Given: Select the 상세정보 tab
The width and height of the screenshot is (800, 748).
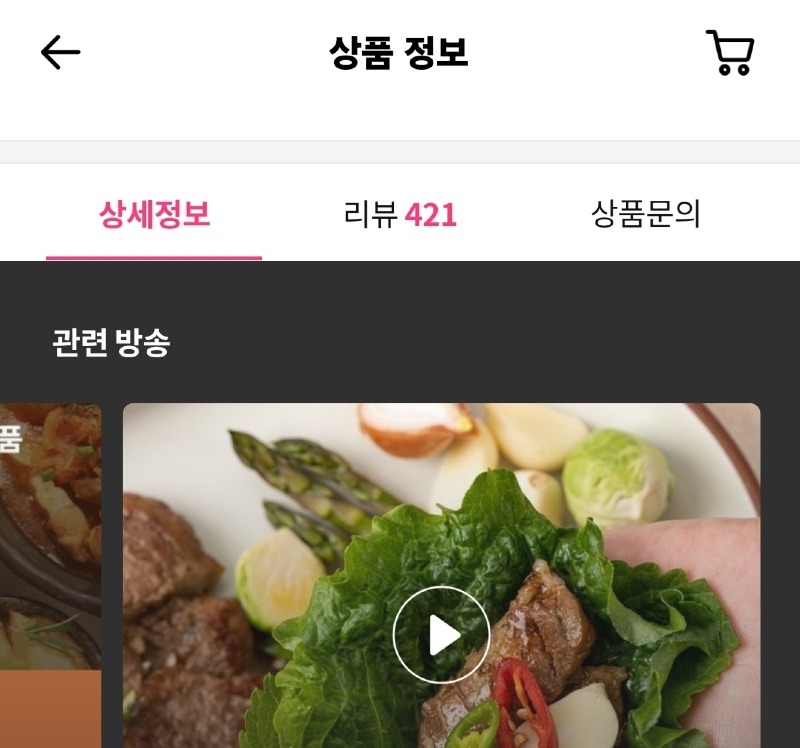Looking at the screenshot, I should click(154, 214).
